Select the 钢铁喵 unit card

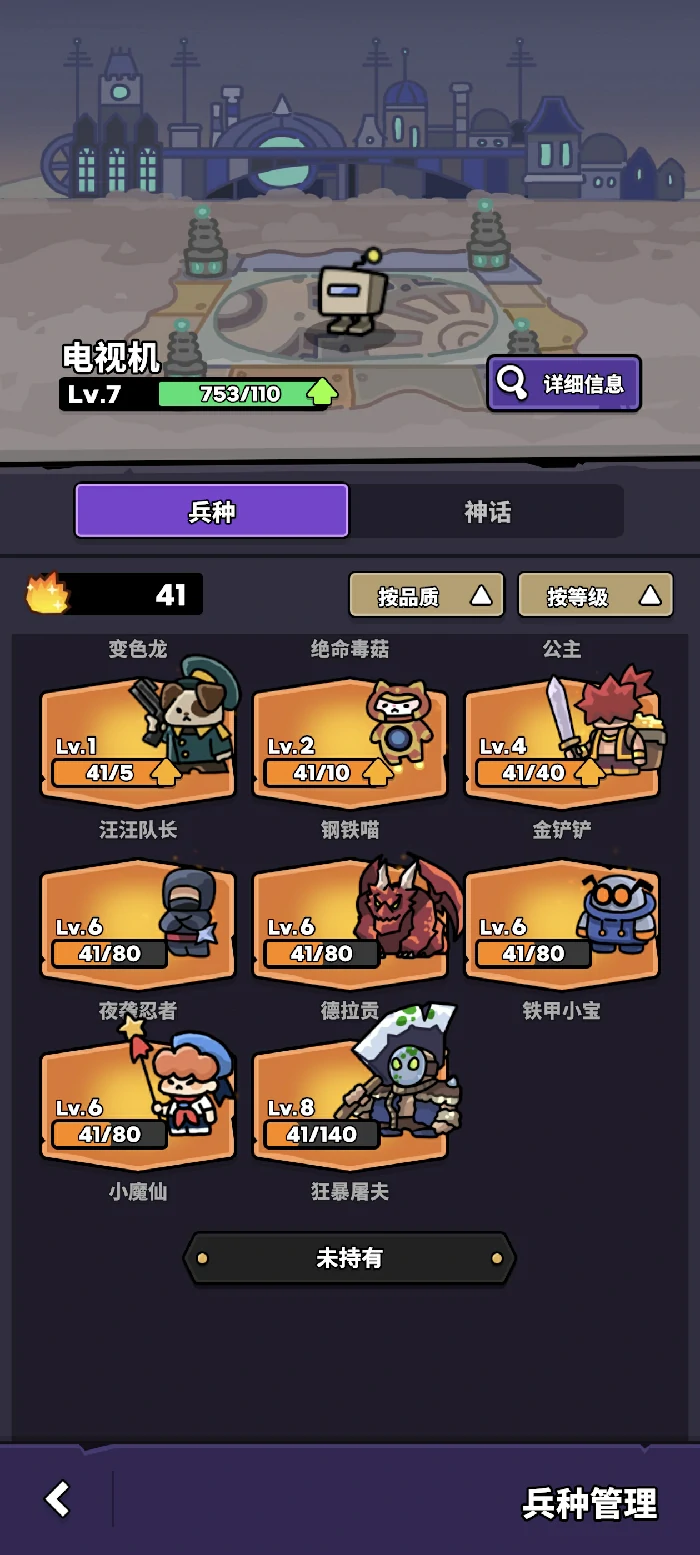pyautogui.click(x=350, y=742)
